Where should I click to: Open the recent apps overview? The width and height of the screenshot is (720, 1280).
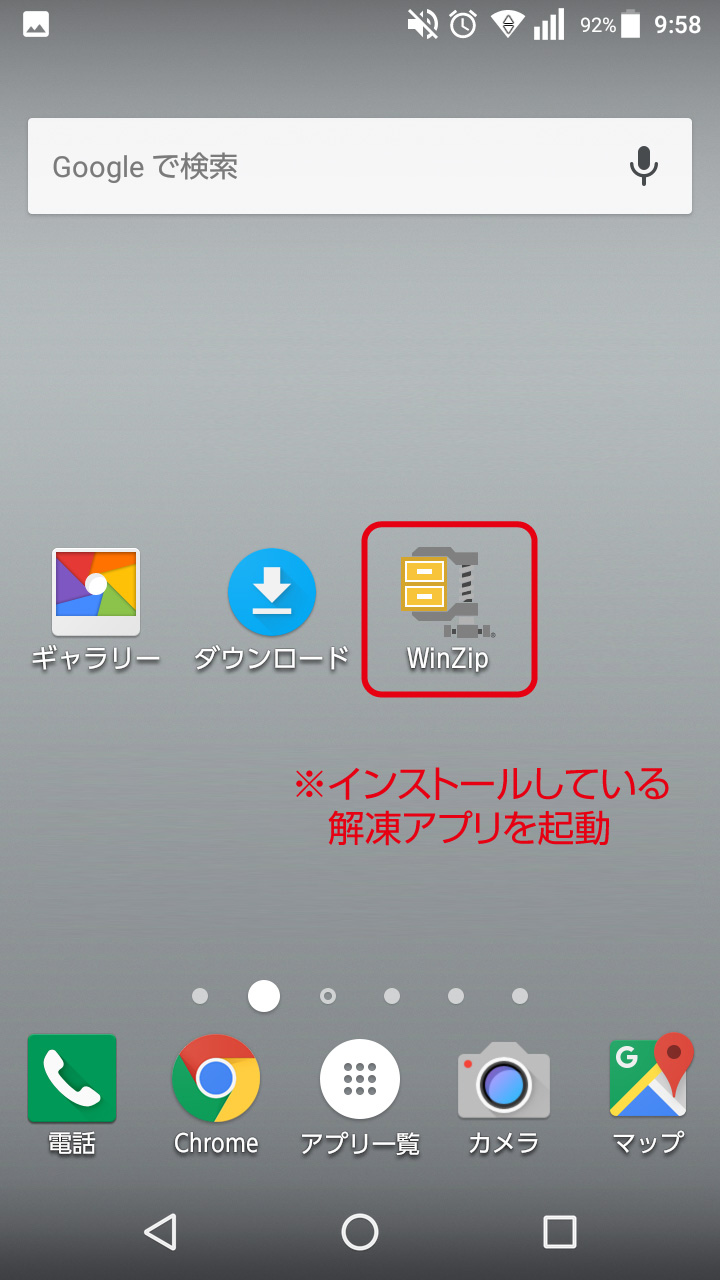click(x=560, y=1232)
